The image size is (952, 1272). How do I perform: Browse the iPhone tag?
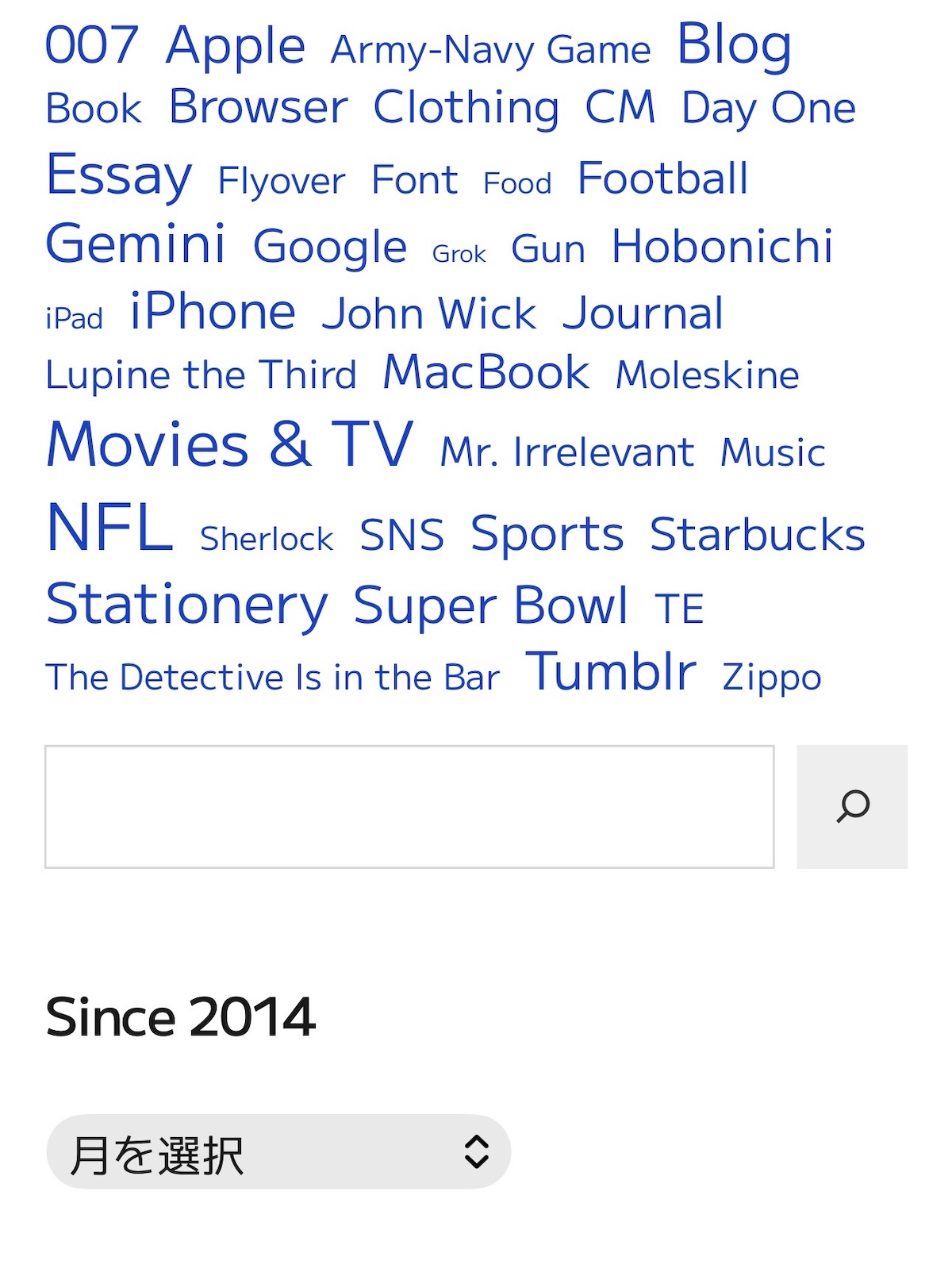tap(213, 312)
